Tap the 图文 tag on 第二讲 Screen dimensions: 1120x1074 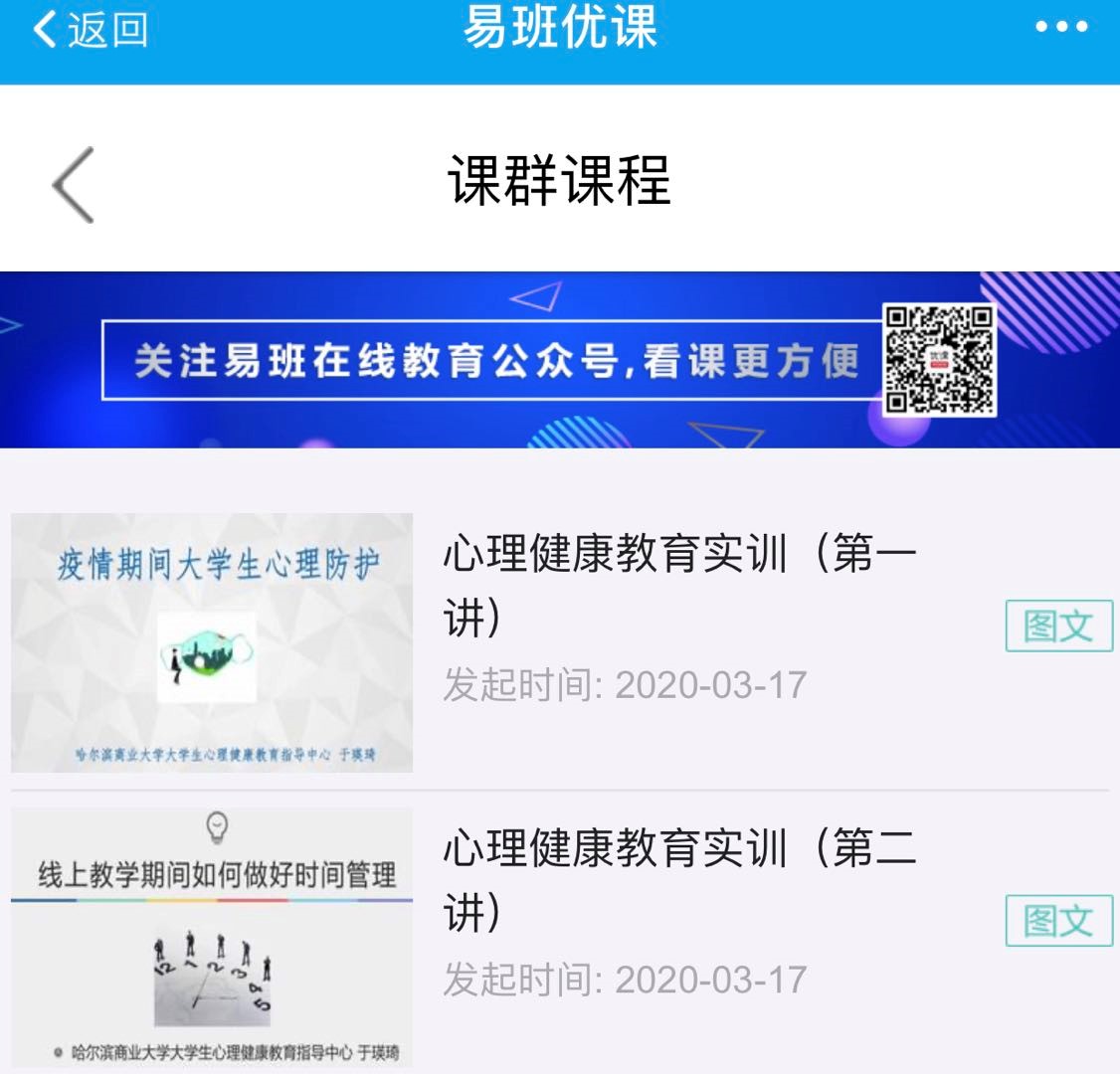1058,921
